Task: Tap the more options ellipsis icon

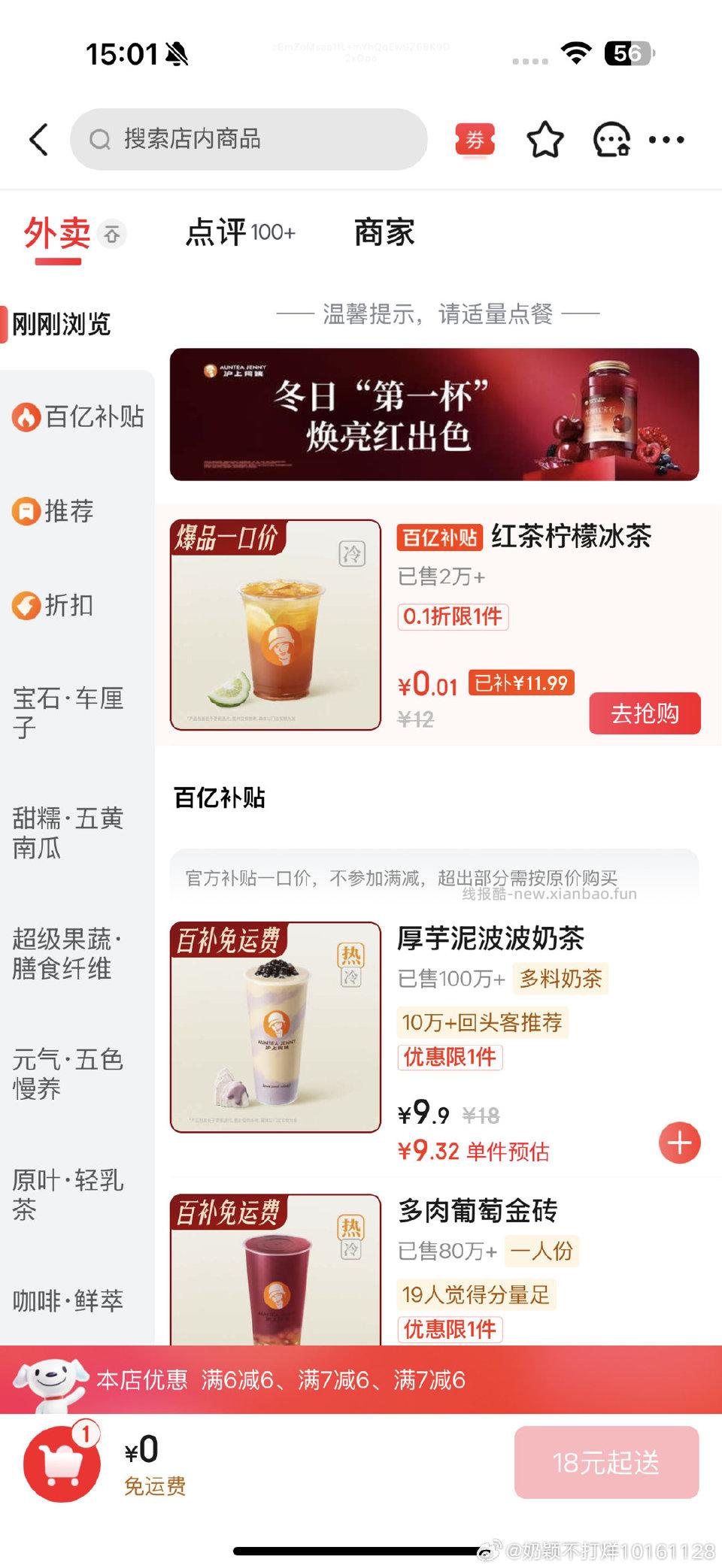Action: [666, 140]
